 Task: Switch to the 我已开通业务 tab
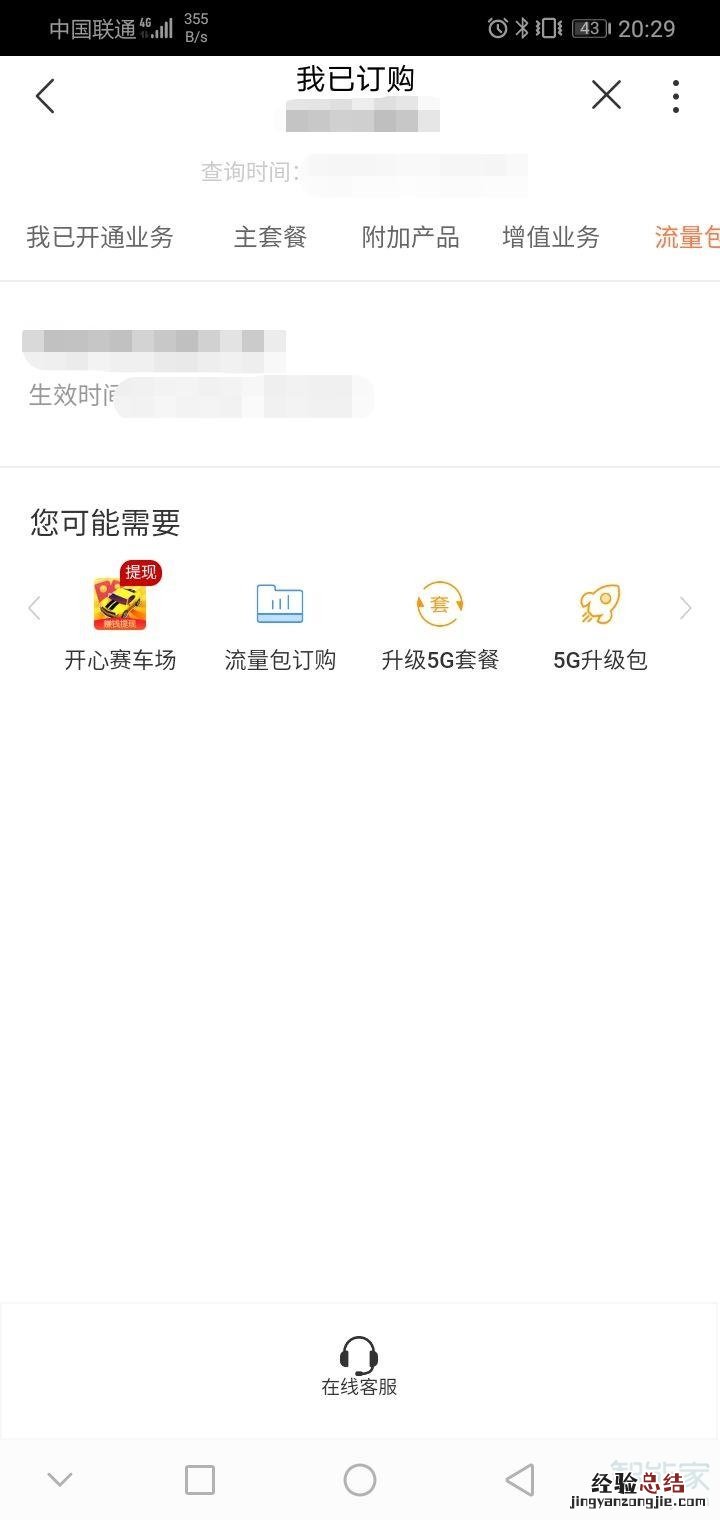tap(100, 237)
